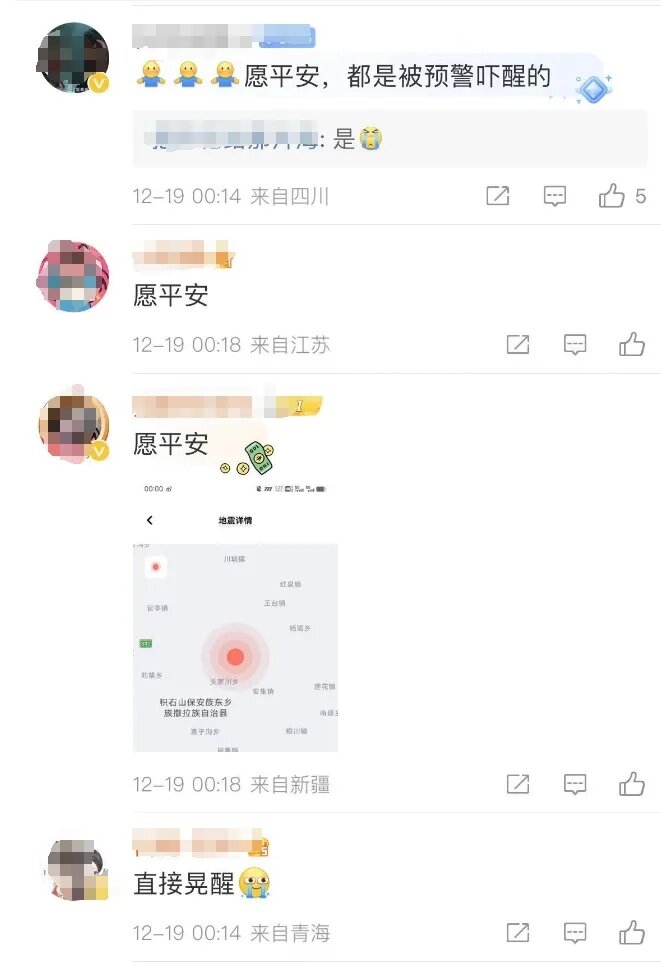Reply to the 直接晃醒 comment
The height and width of the screenshot is (969, 661).
575,933
